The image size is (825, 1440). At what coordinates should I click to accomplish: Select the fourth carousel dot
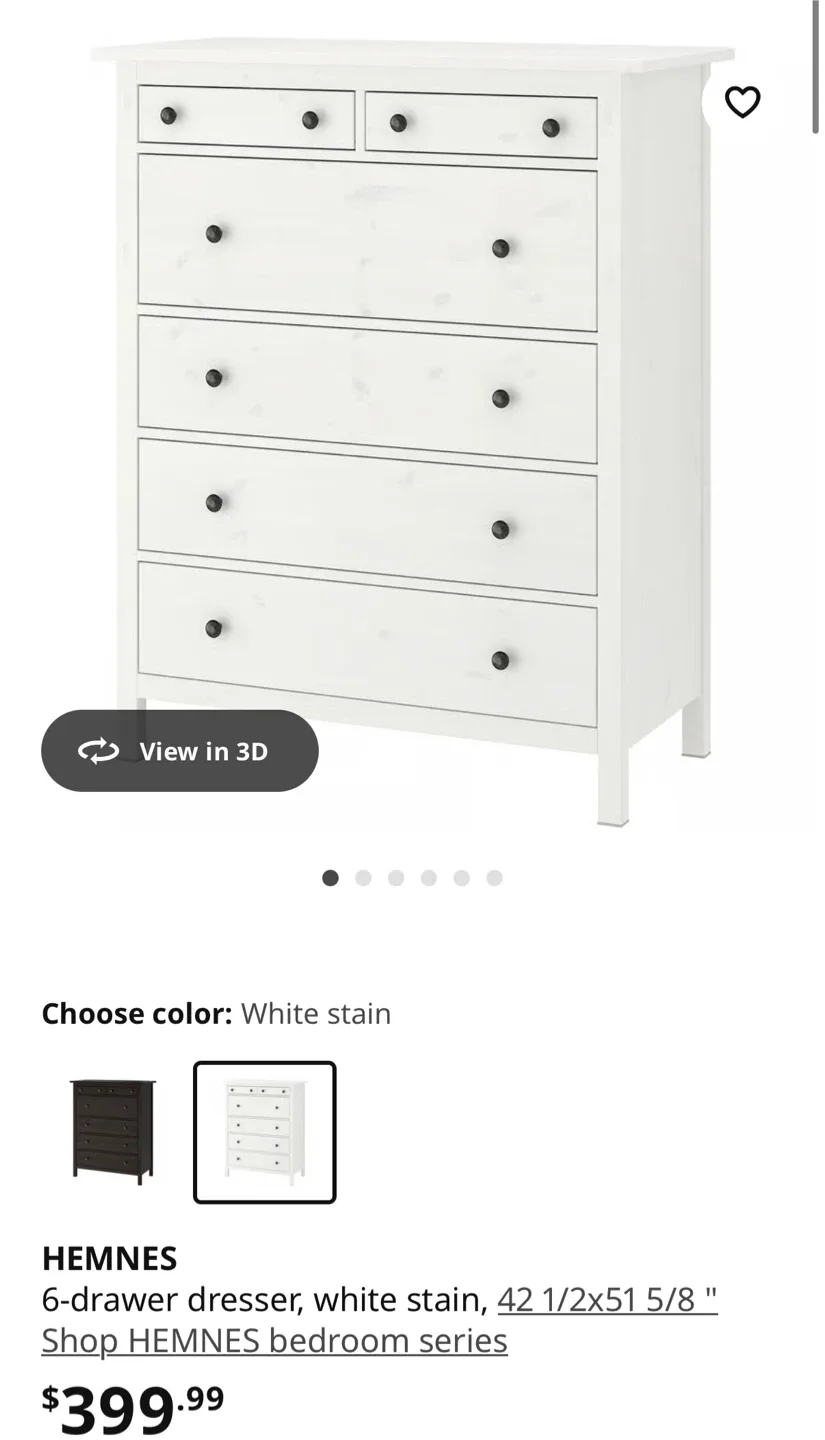click(x=429, y=877)
